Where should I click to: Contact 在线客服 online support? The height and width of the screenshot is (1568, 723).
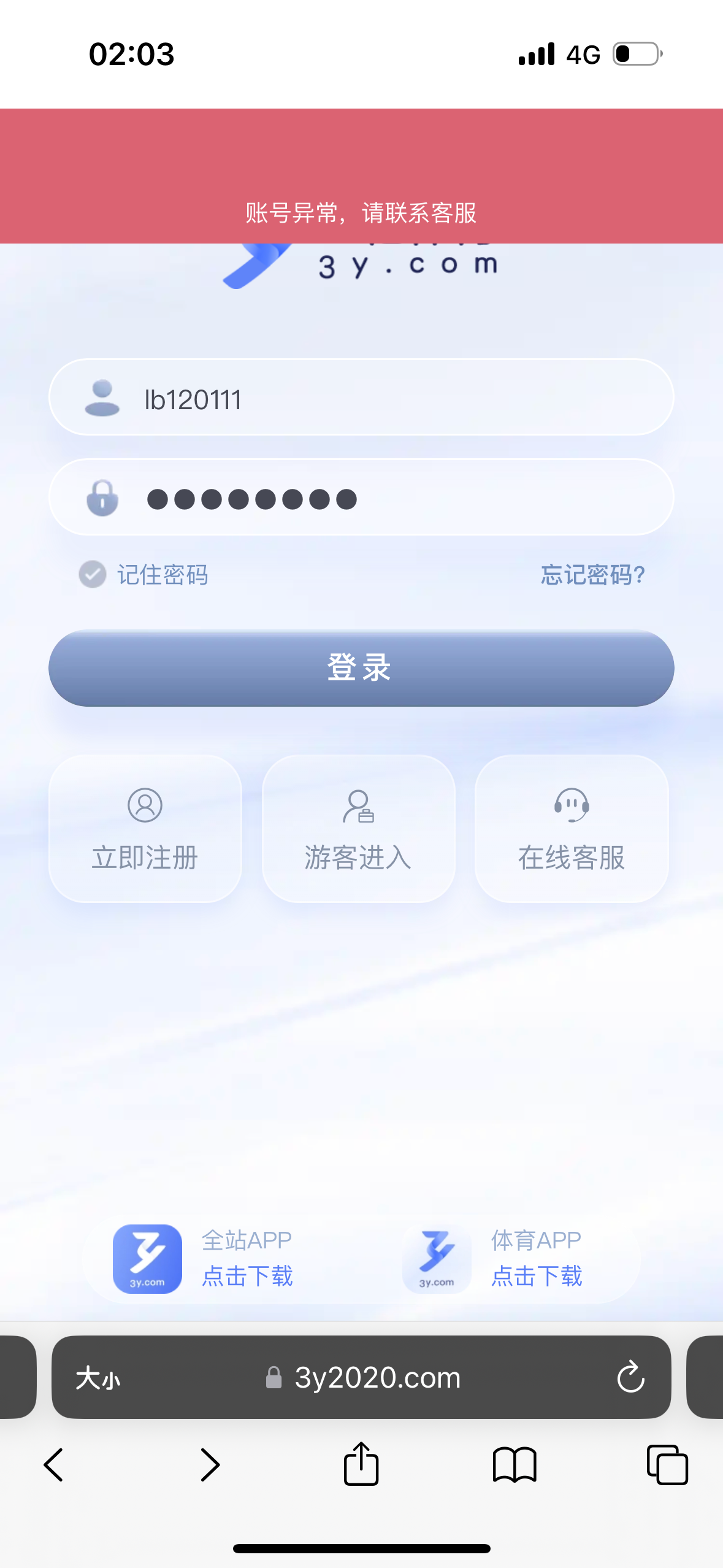tap(572, 829)
